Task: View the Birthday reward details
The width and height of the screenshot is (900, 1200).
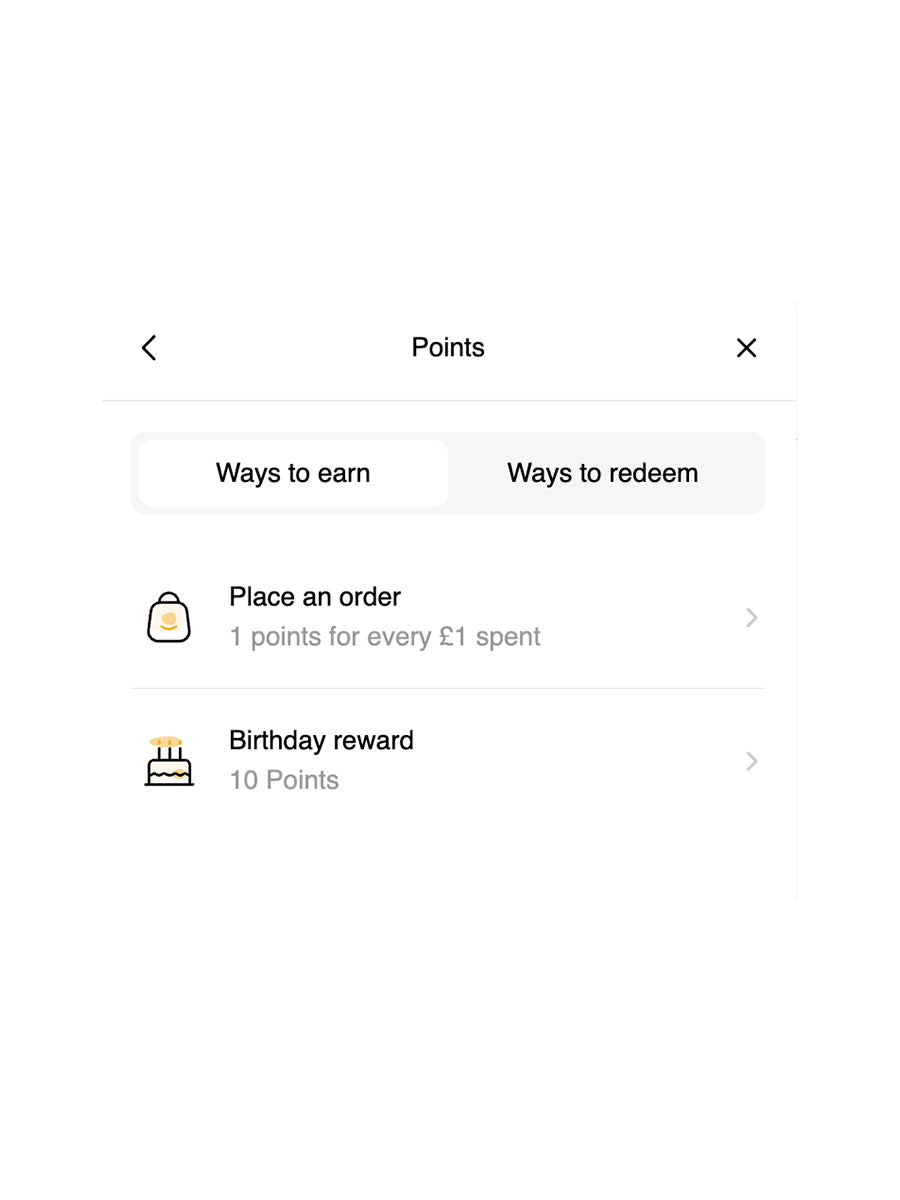Action: click(448, 761)
